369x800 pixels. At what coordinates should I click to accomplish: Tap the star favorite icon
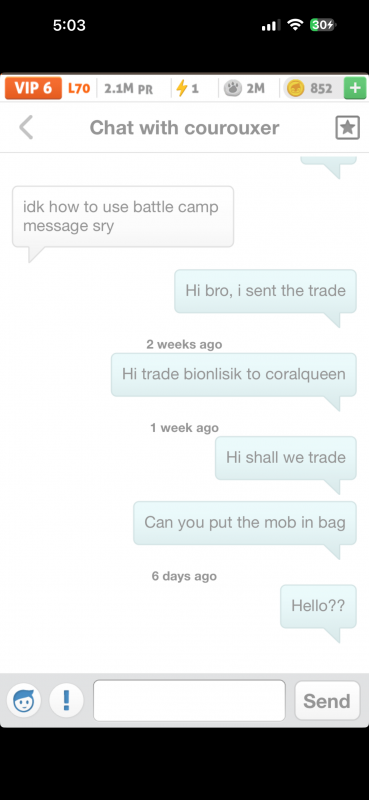pyautogui.click(x=348, y=128)
